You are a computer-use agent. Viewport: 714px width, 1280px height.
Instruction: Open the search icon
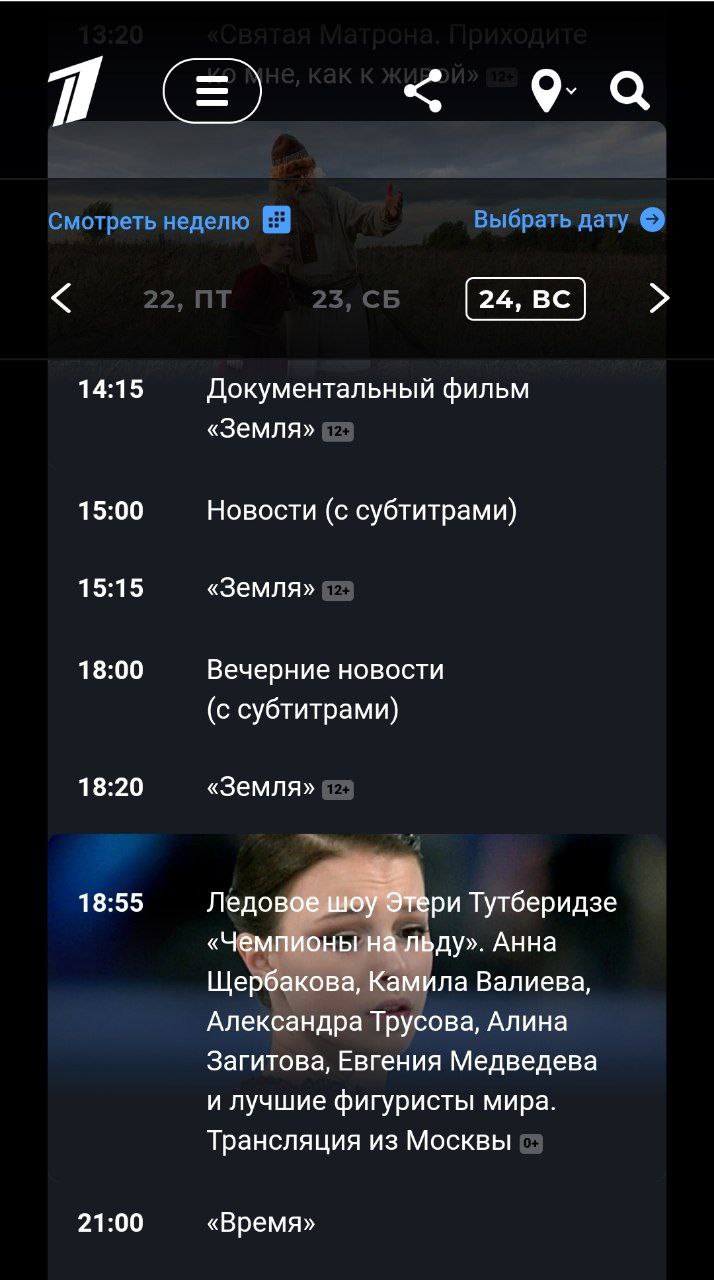click(x=630, y=92)
